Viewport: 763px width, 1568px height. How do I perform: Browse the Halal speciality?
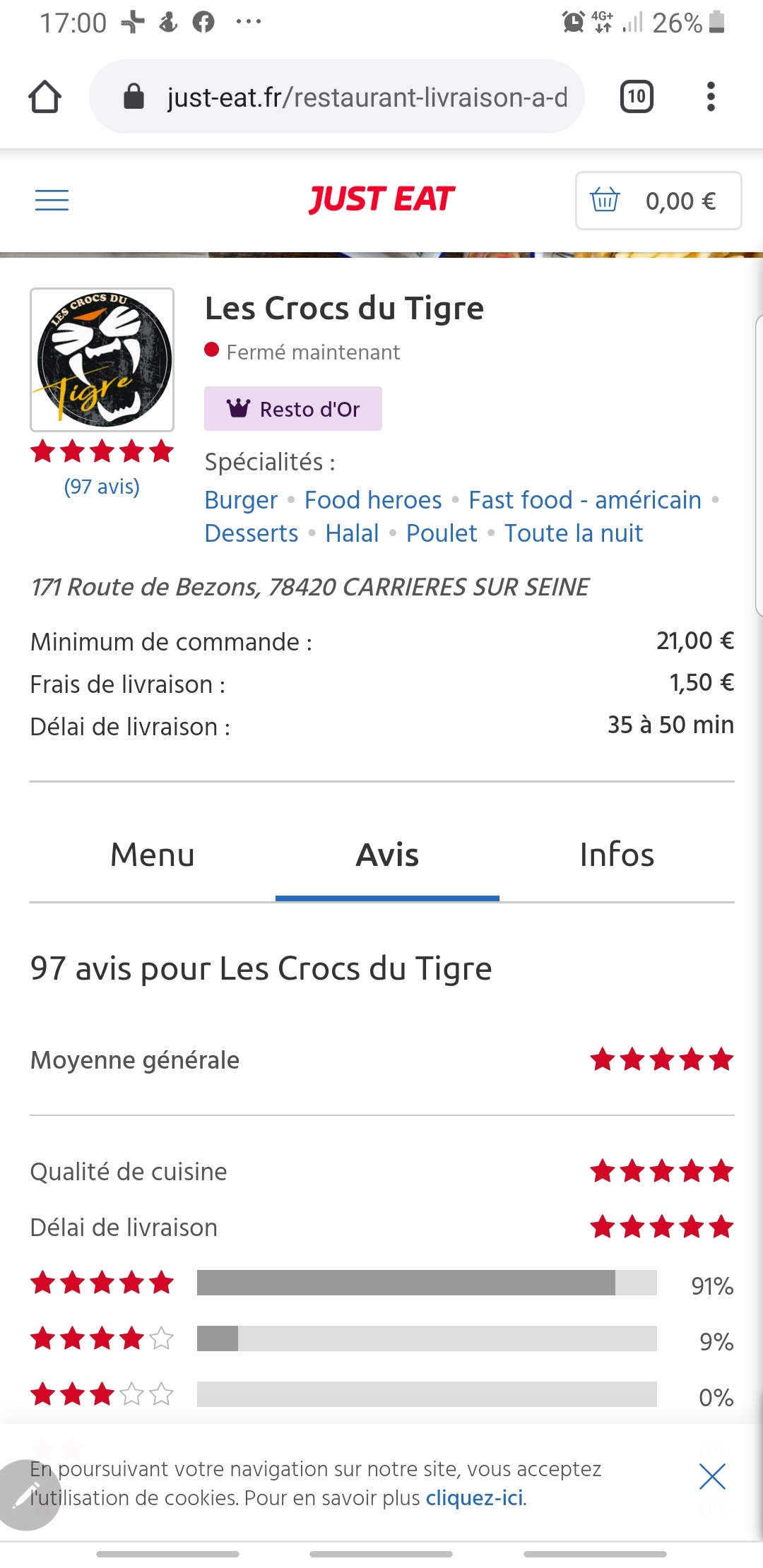tap(352, 533)
